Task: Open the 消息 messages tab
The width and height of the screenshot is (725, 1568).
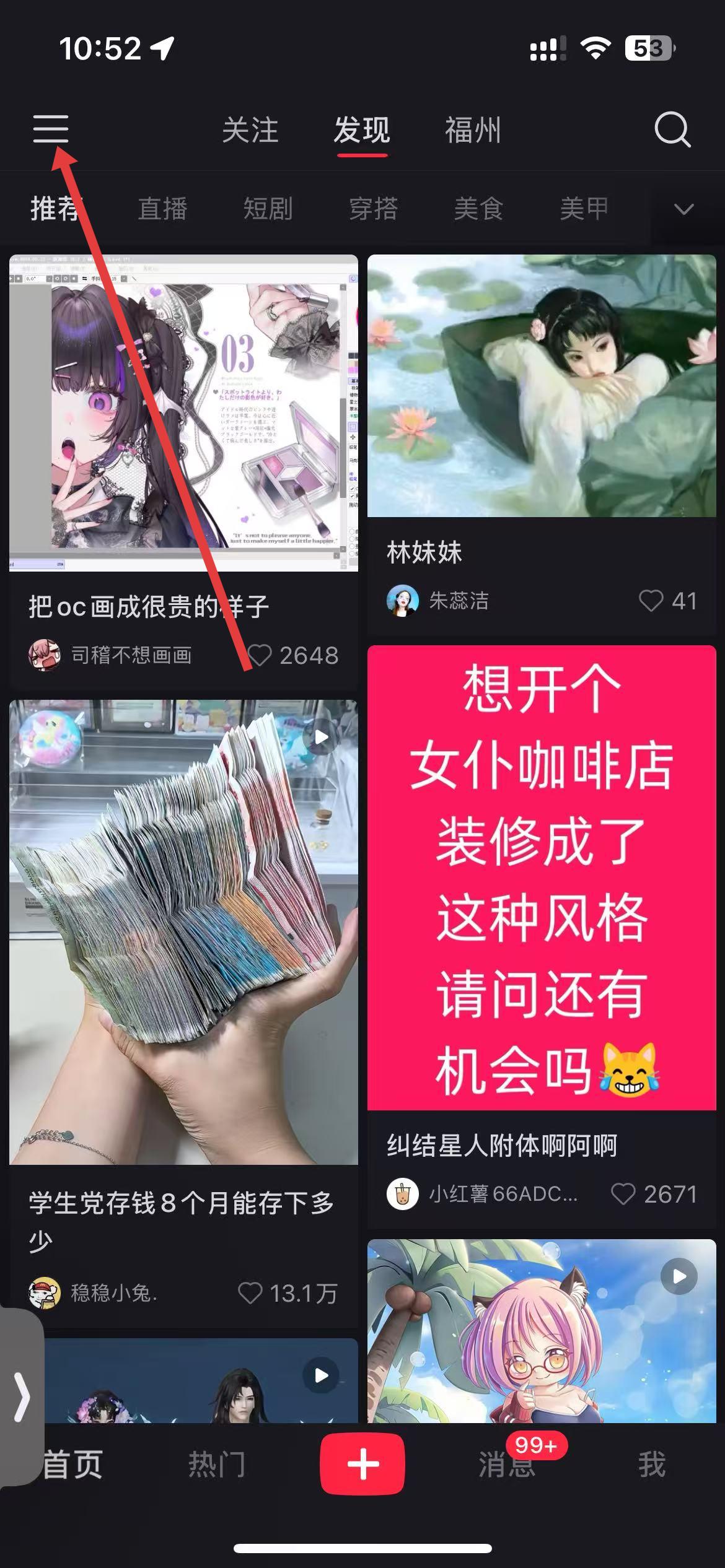Action: [x=507, y=1465]
